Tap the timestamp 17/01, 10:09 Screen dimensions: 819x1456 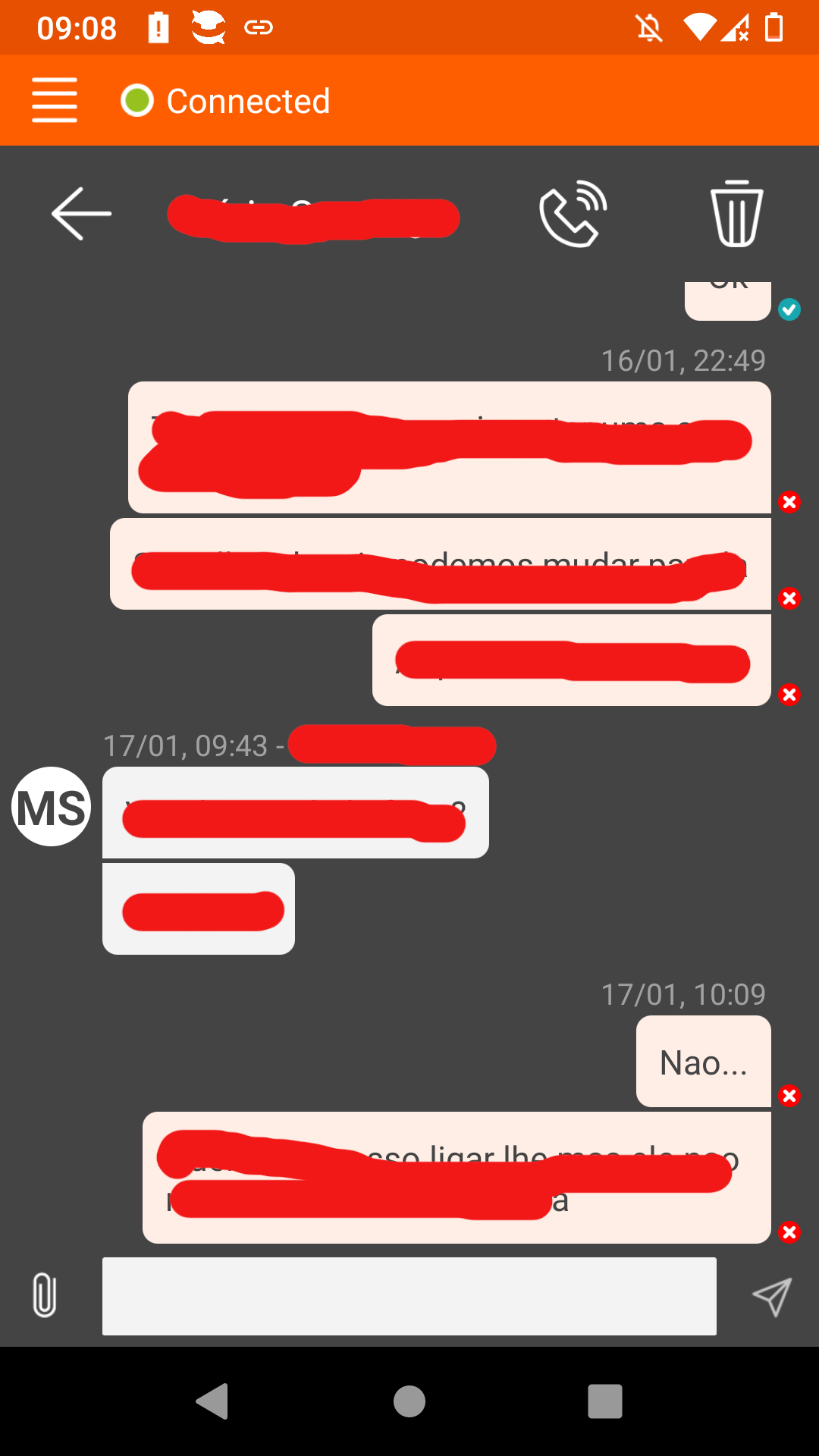coord(683,993)
